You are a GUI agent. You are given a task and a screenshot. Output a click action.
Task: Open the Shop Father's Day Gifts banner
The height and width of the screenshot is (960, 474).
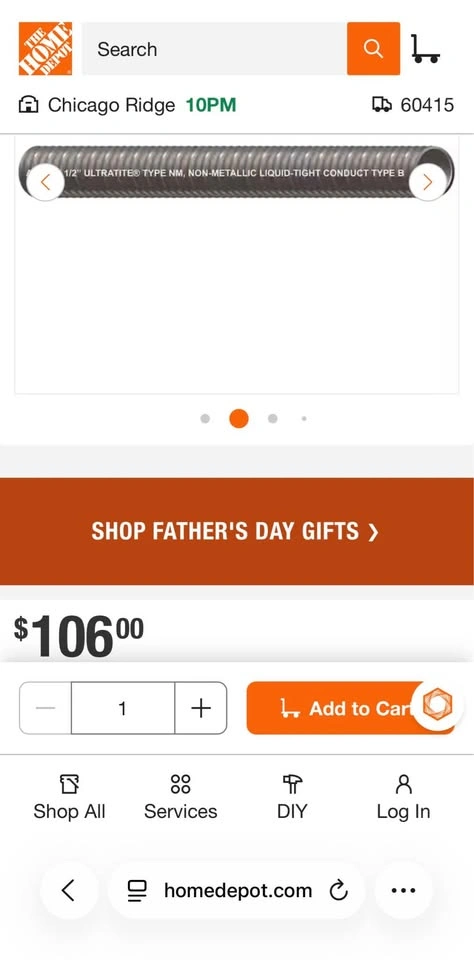(237, 531)
